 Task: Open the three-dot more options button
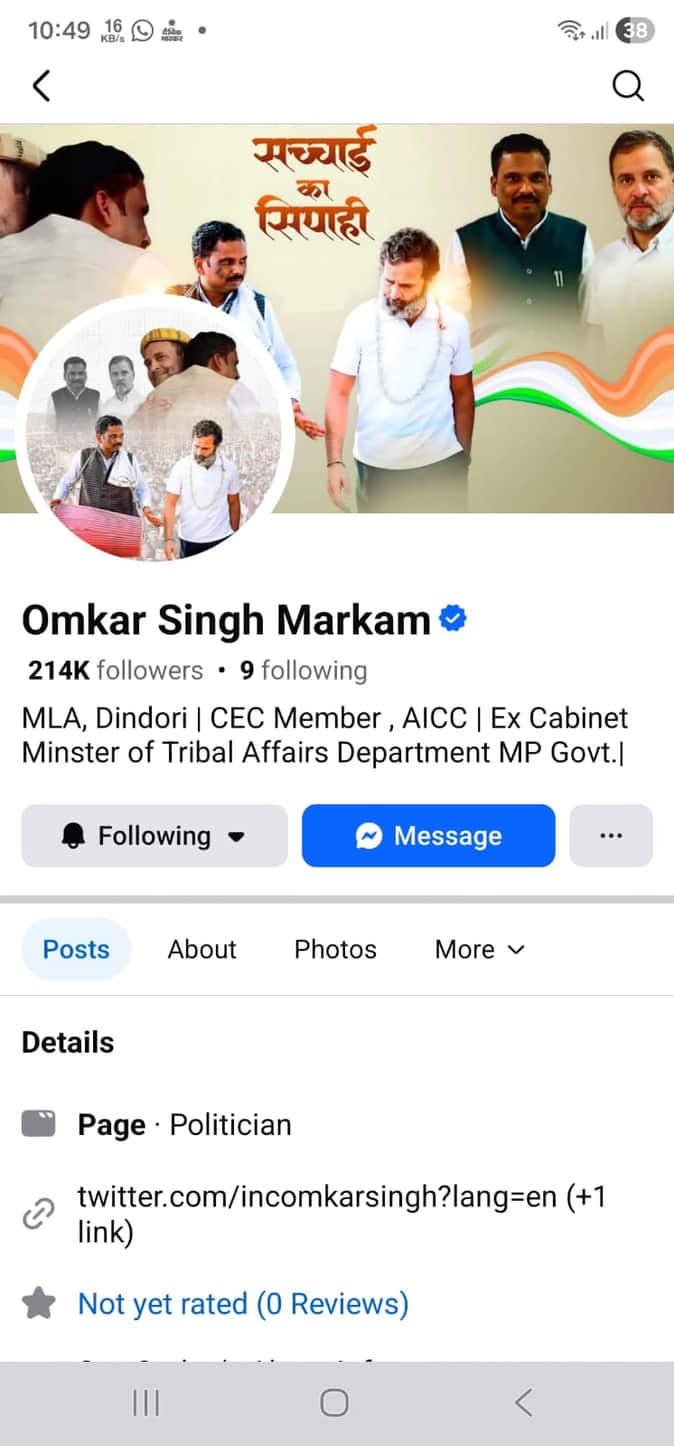tap(611, 836)
